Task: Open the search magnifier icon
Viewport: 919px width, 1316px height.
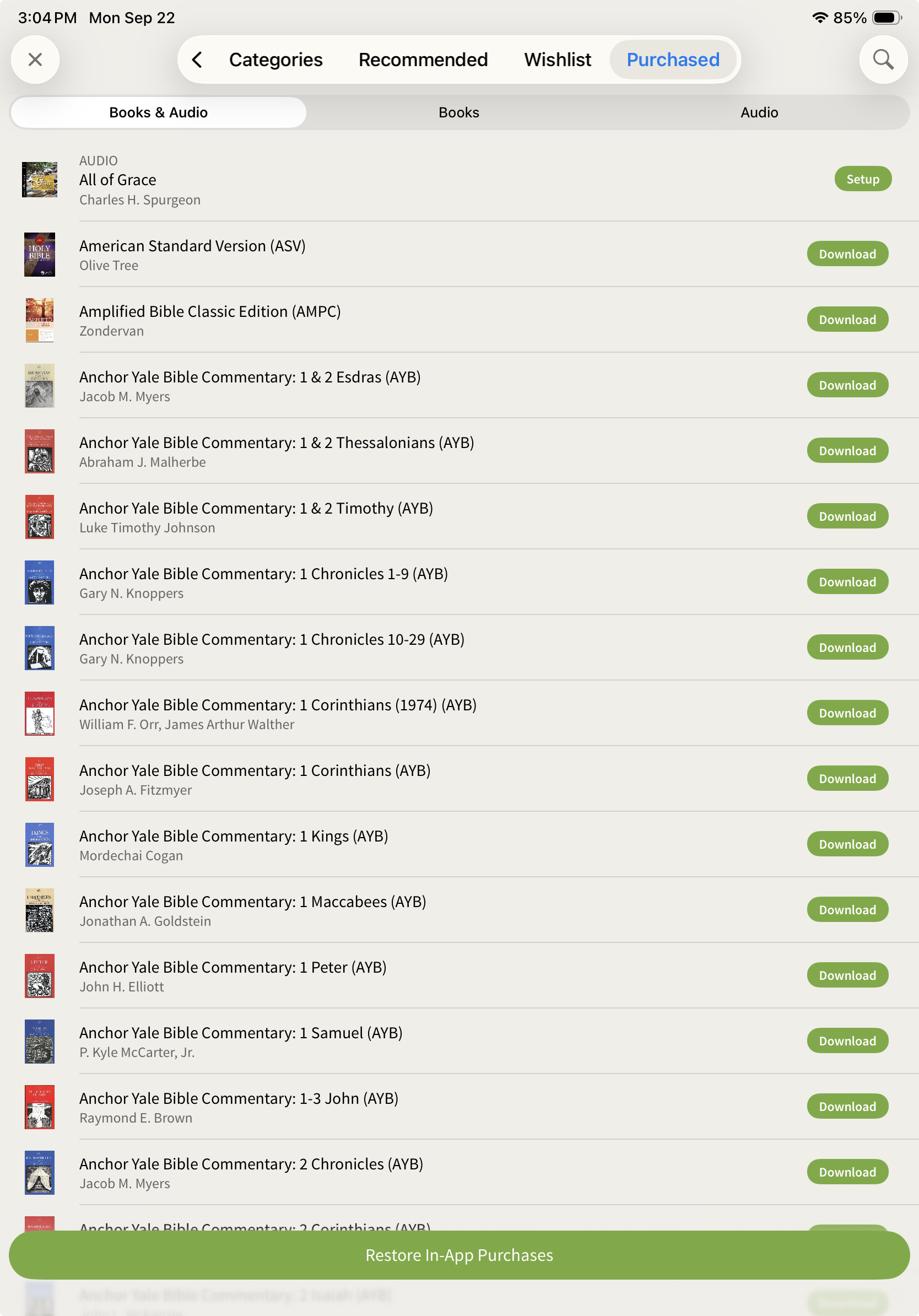Action: pos(882,60)
